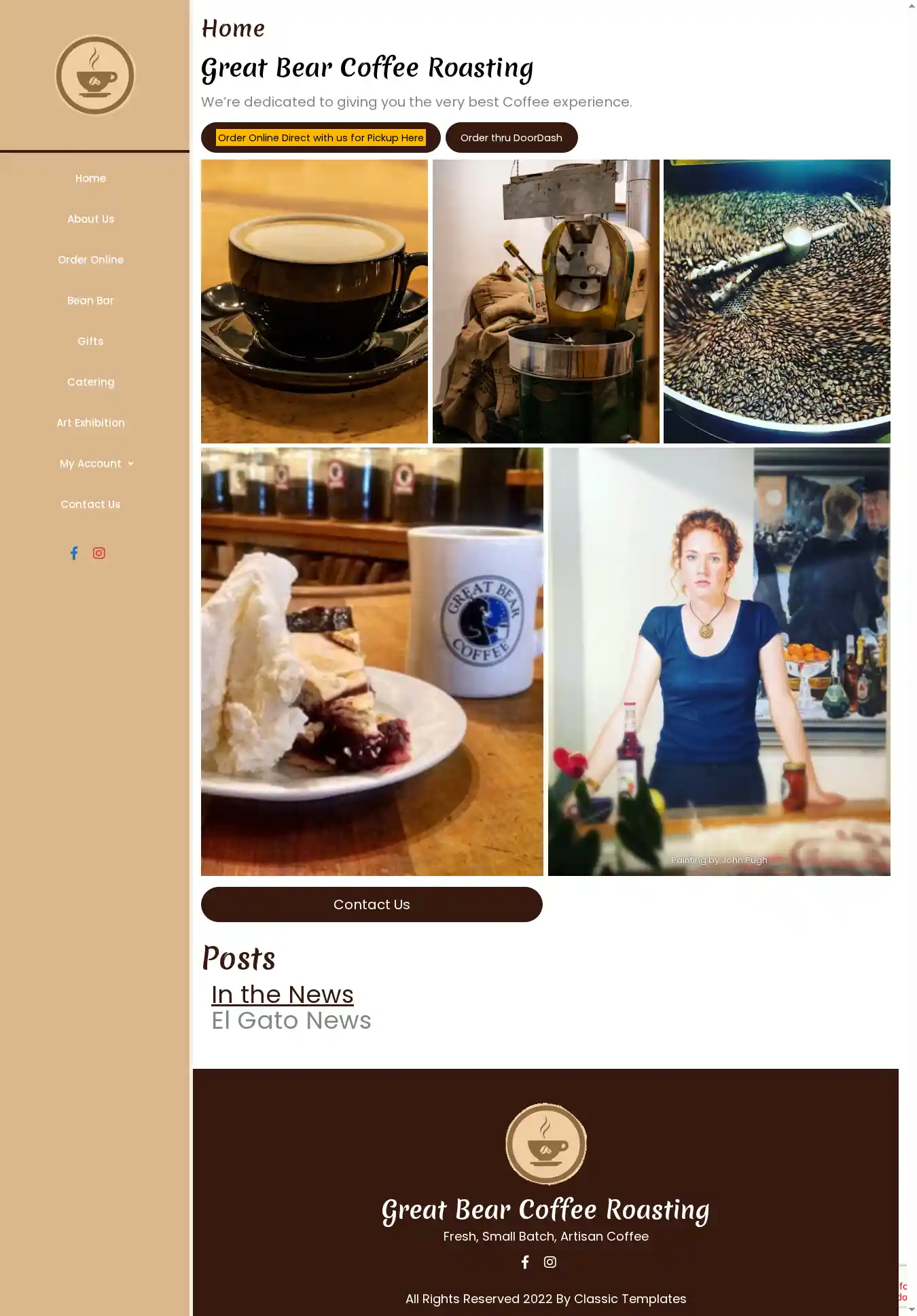Open Art Exhibition page
The image size is (917, 1316).
click(x=90, y=422)
